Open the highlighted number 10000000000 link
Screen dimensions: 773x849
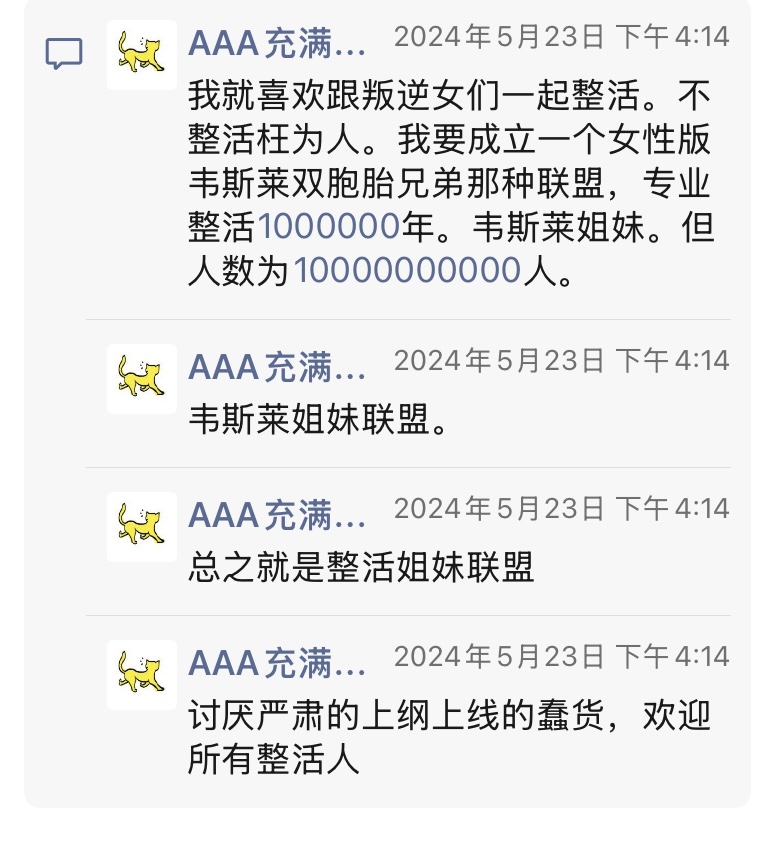[x=408, y=271]
